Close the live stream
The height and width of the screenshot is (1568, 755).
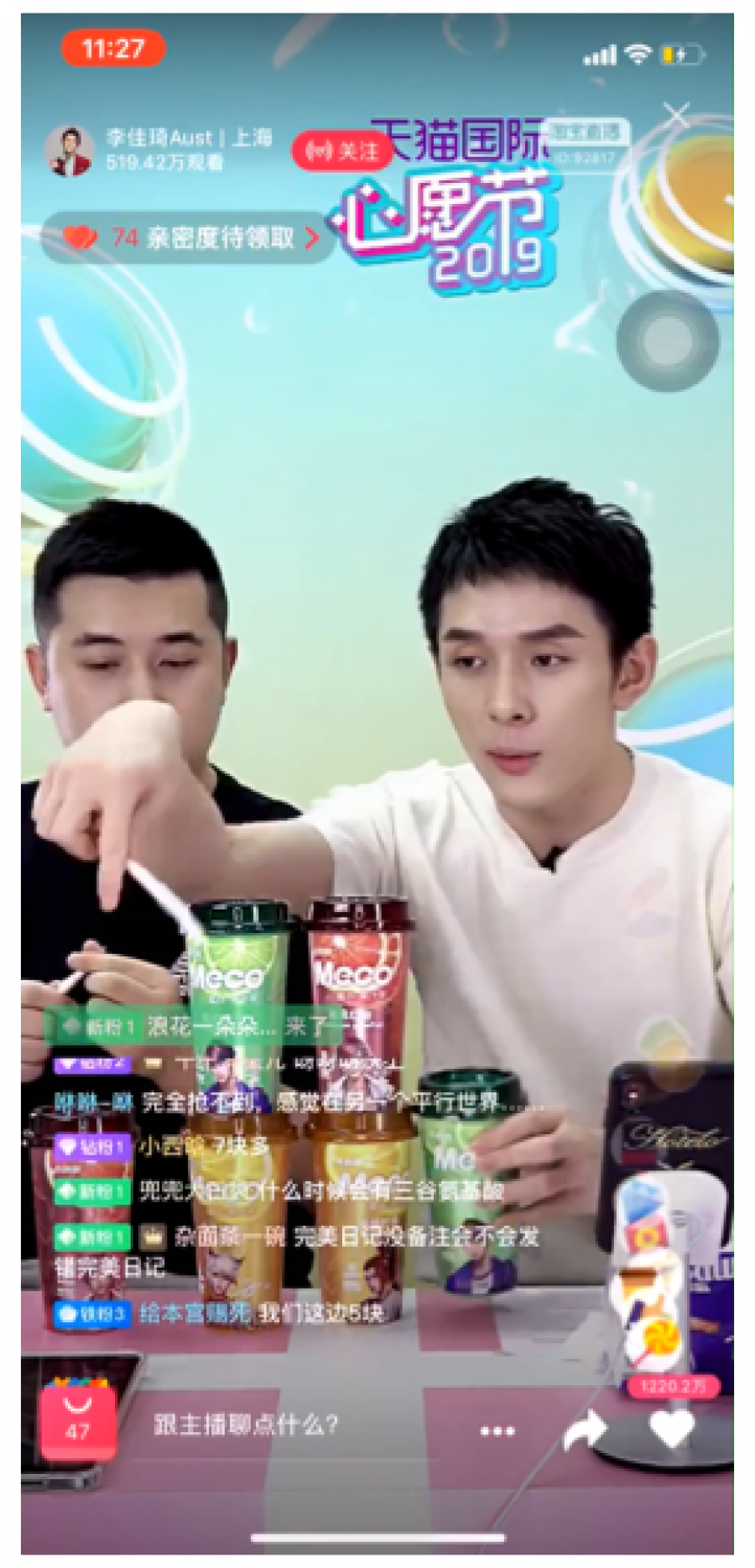(676, 115)
